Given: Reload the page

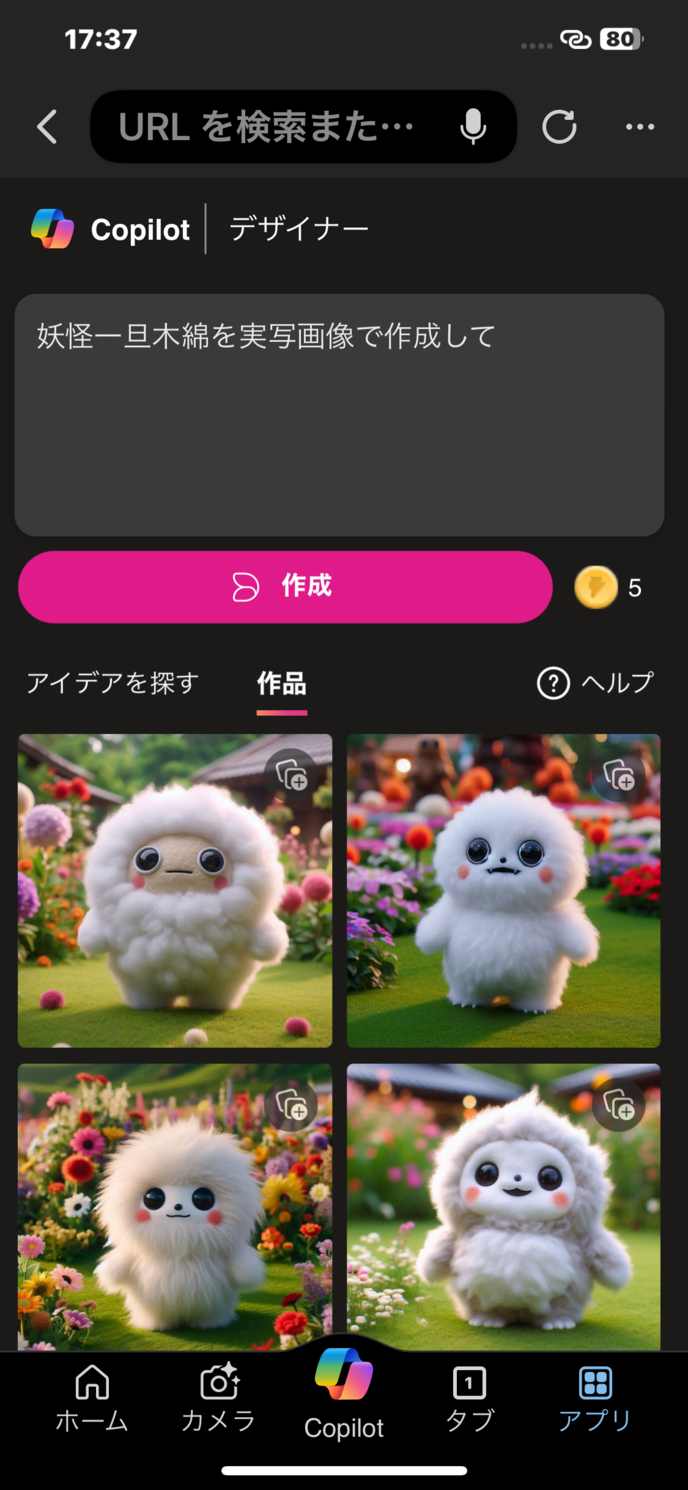Looking at the screenshot, I should [559, 127].
